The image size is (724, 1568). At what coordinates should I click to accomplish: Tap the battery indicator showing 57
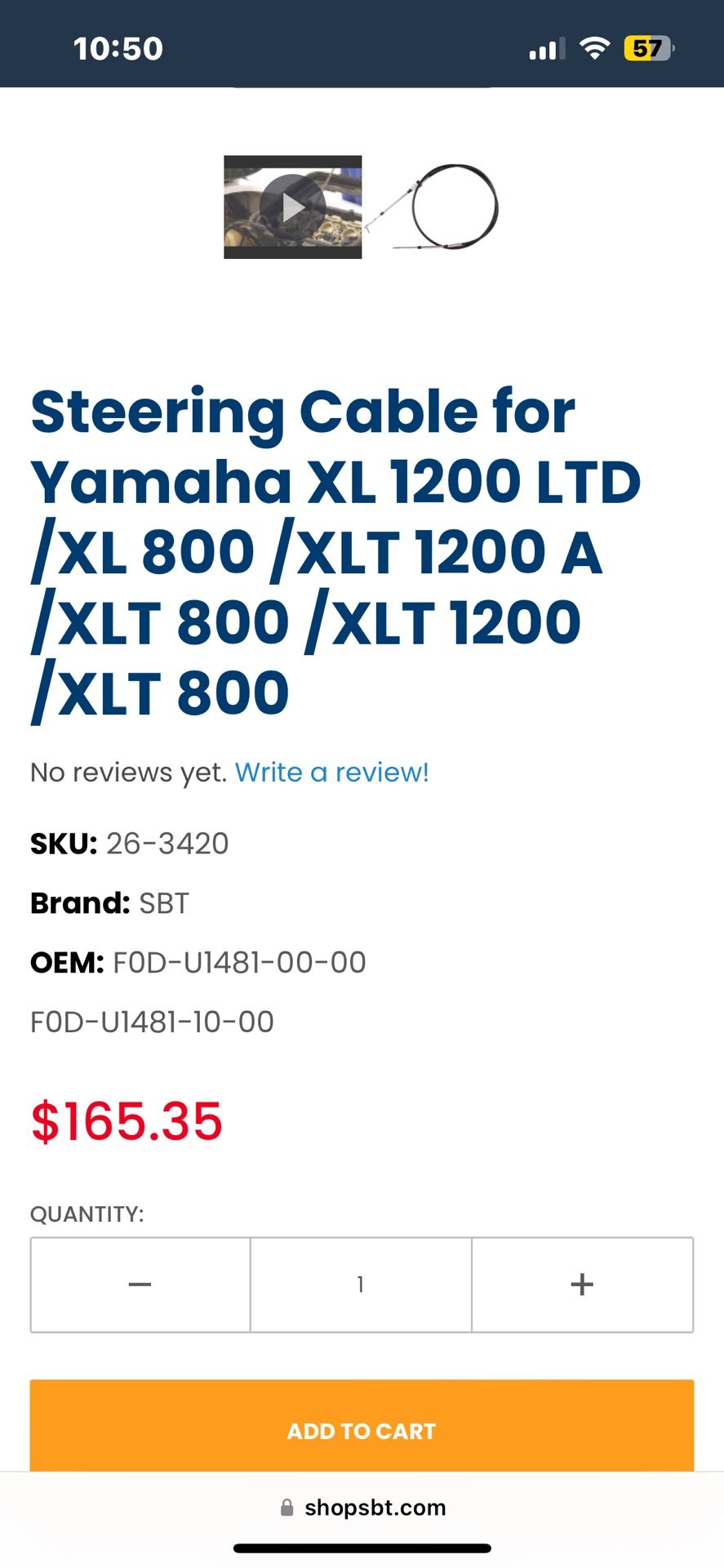tap(647, 49)
